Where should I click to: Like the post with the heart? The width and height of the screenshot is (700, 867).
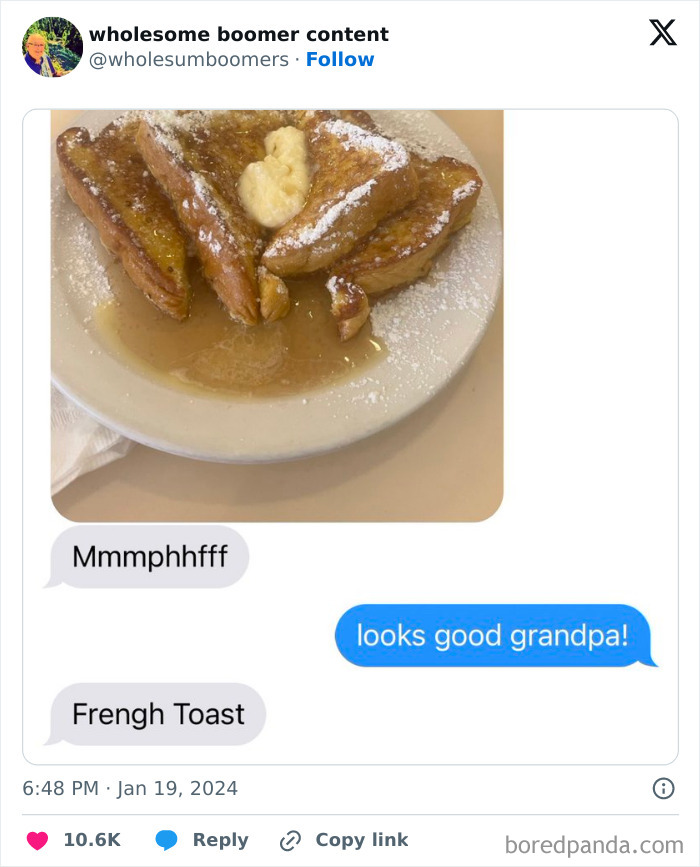pyautogui.click(x=37, y=840)
